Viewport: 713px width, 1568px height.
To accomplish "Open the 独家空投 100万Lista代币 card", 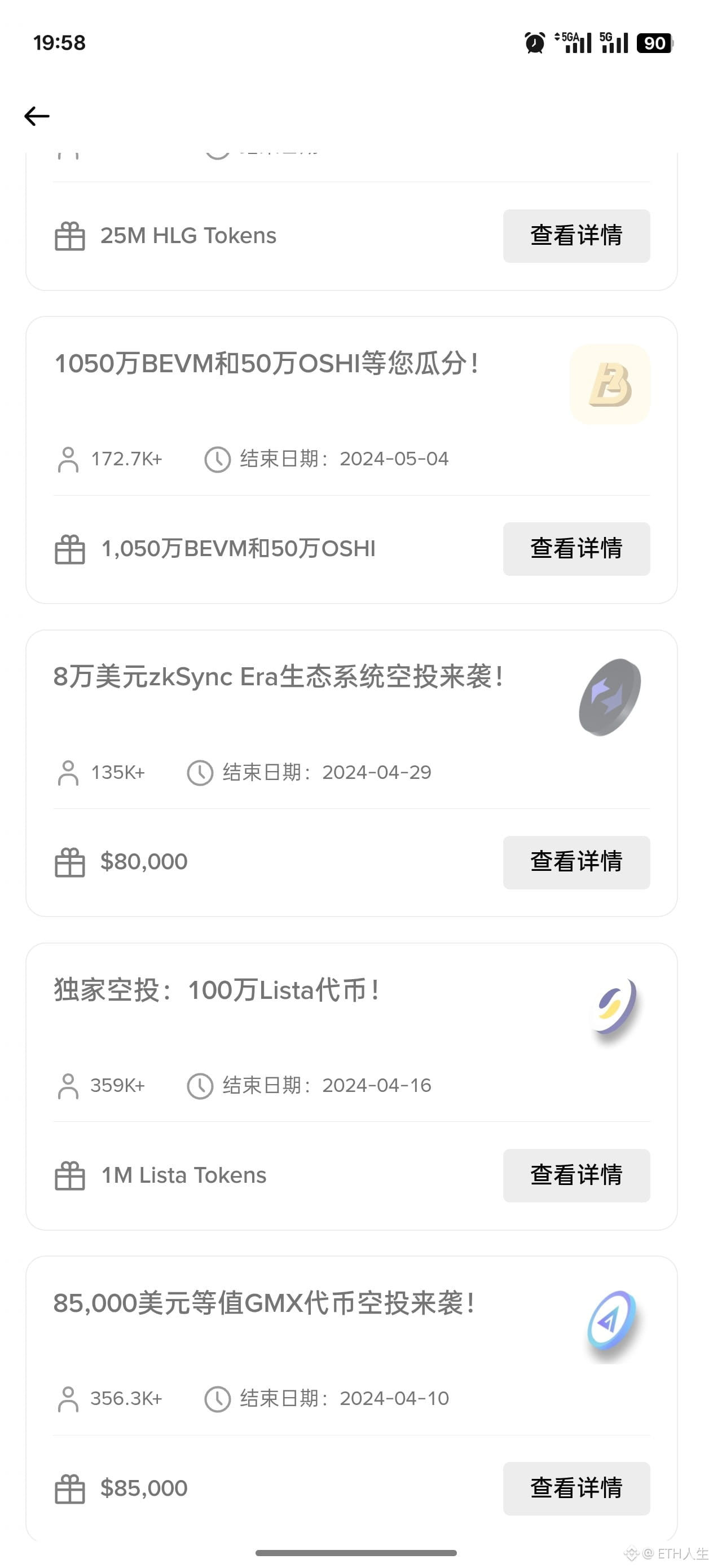I will click(x=351, y=1086).
